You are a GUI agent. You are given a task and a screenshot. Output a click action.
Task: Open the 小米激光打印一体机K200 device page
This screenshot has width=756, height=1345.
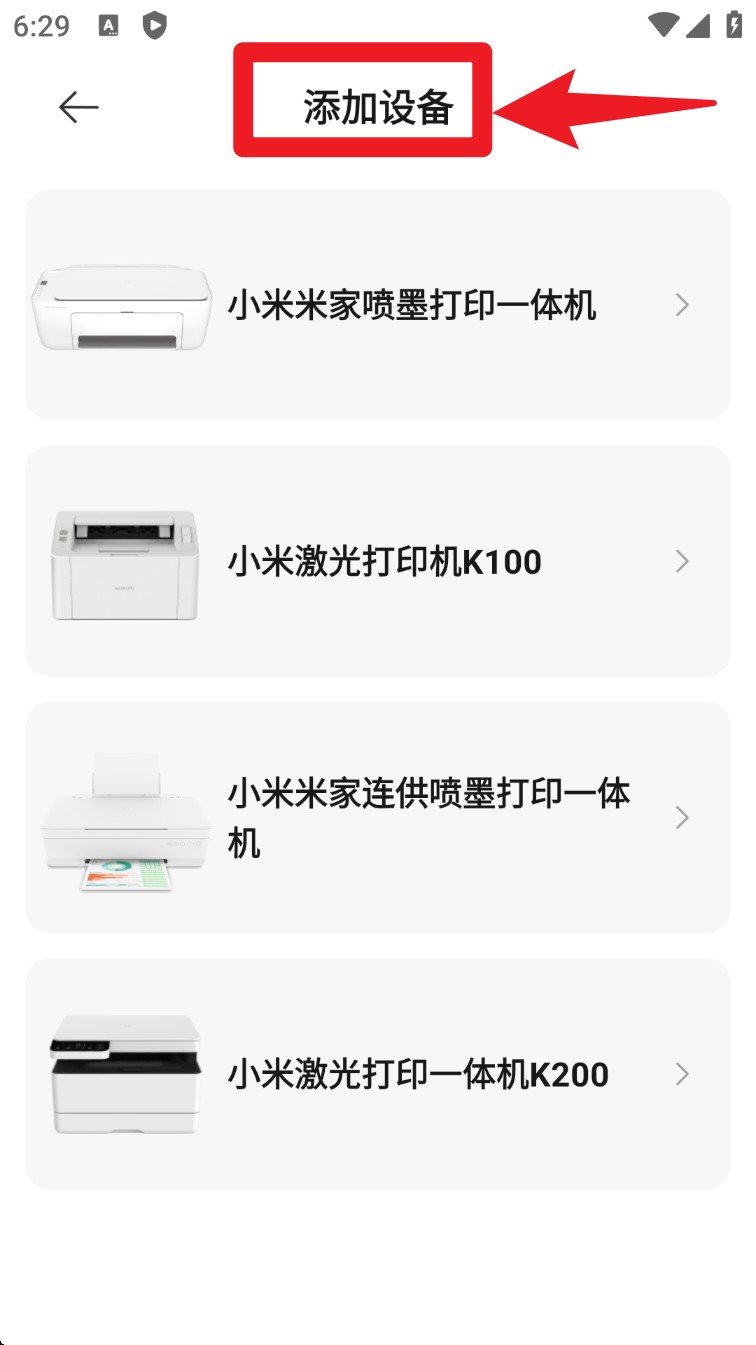coord(420,1074)
